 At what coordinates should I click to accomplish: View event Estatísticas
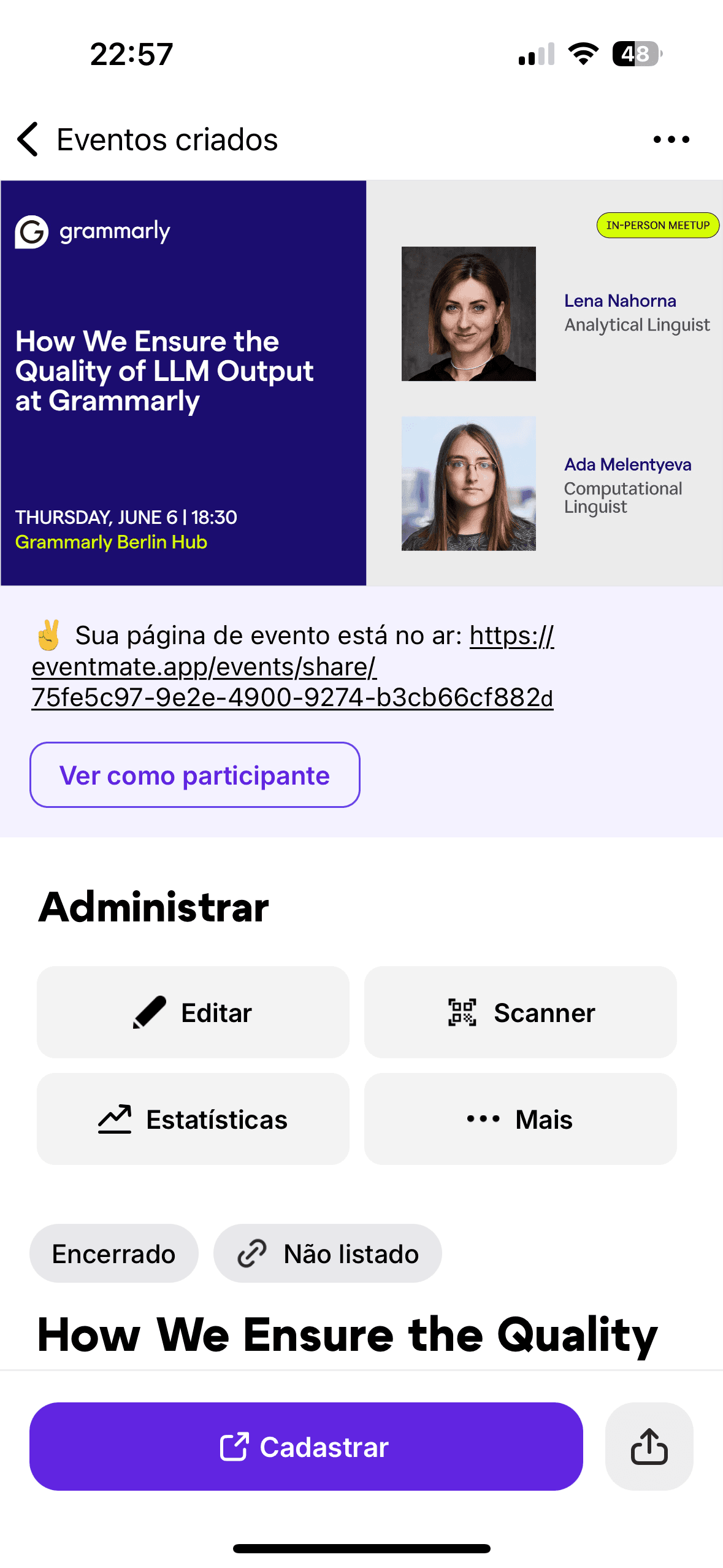pyautogui.click(x=193, y=1119)
